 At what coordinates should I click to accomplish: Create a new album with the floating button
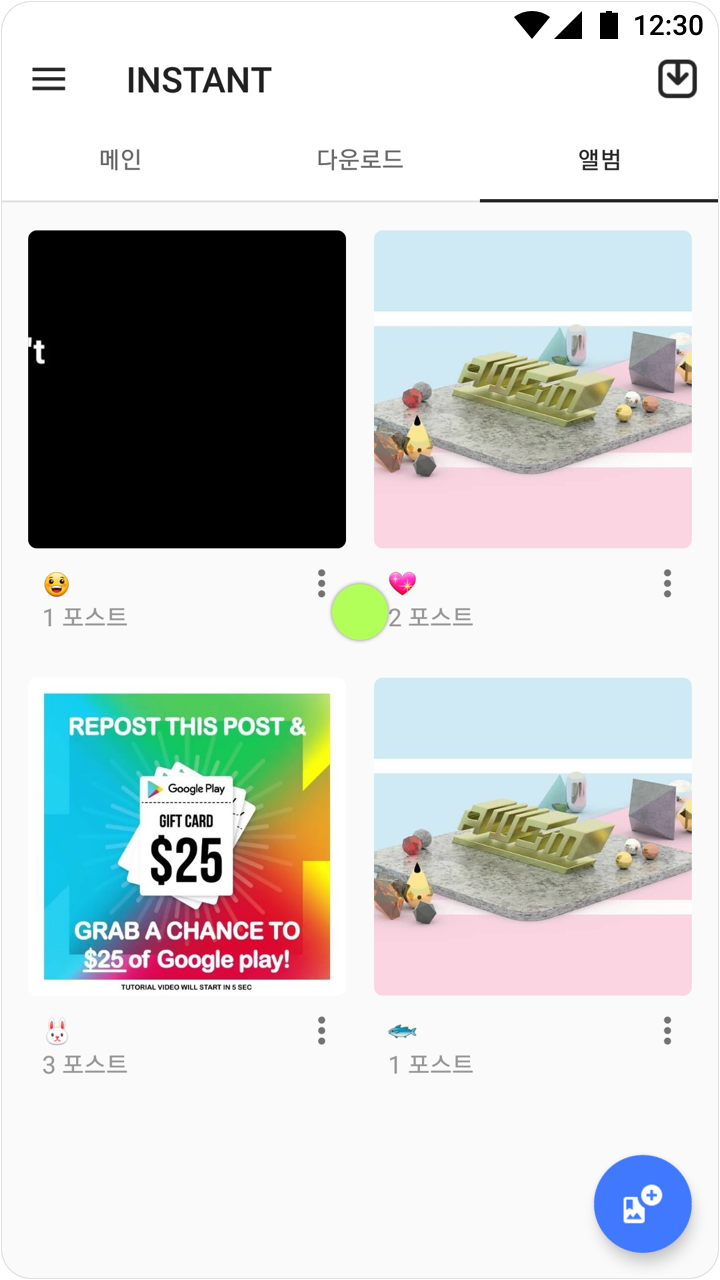coord(643,1203)
